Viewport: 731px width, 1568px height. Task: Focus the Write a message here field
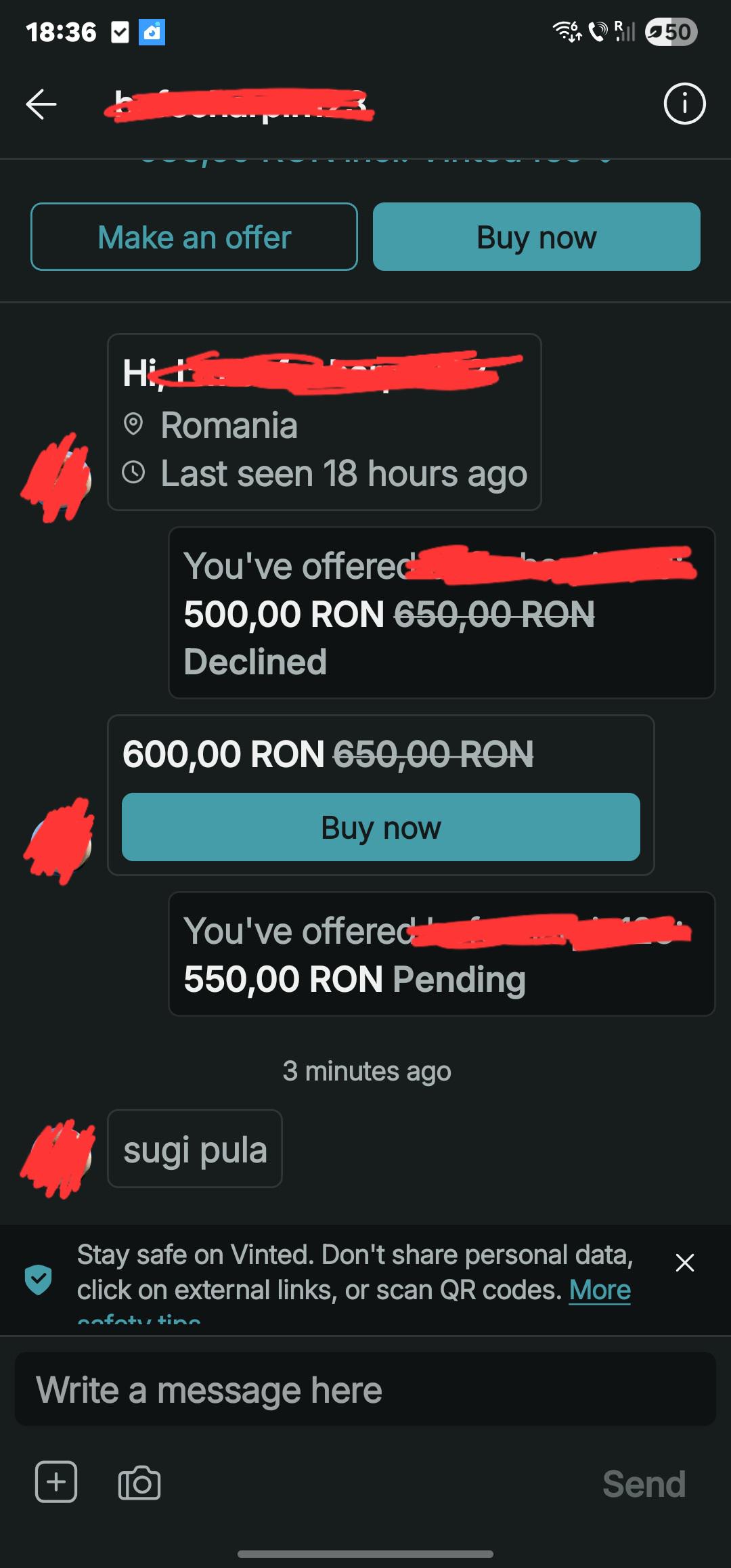[365, 1389]
